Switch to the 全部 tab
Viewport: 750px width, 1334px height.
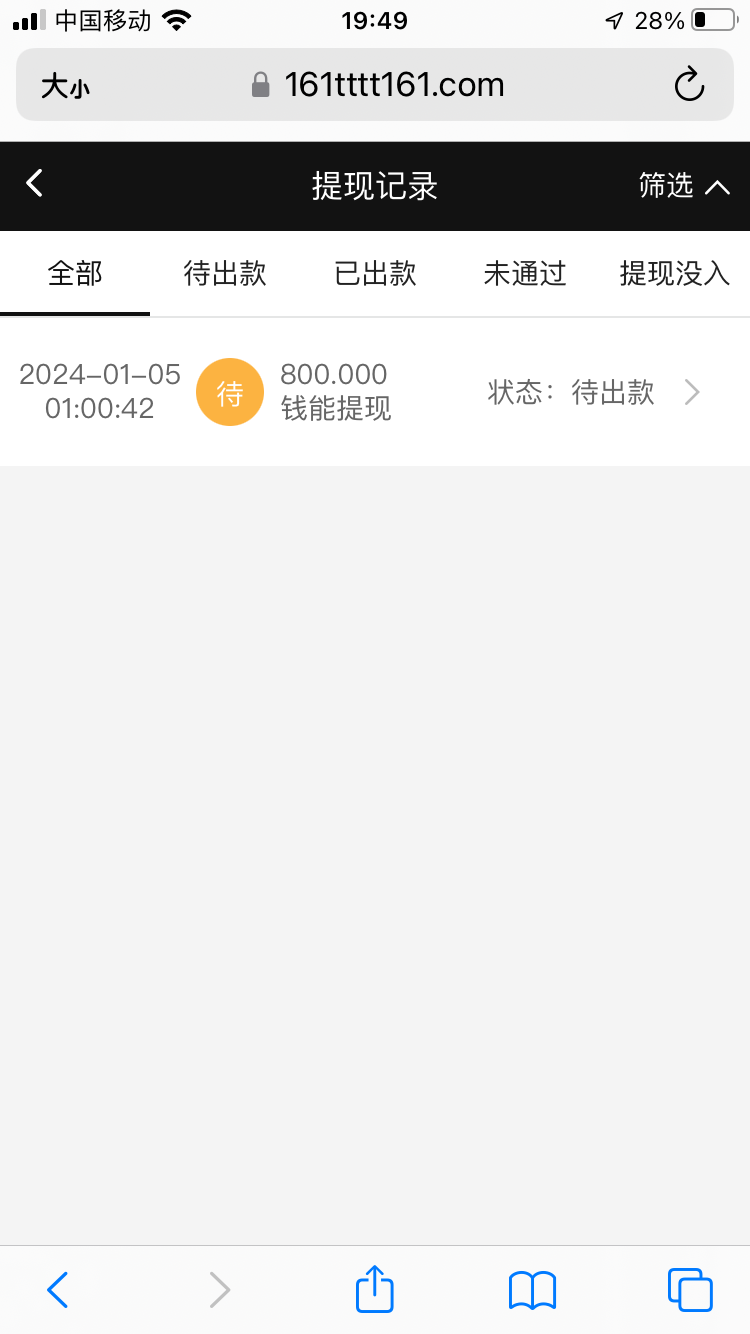tap(75, 273)
